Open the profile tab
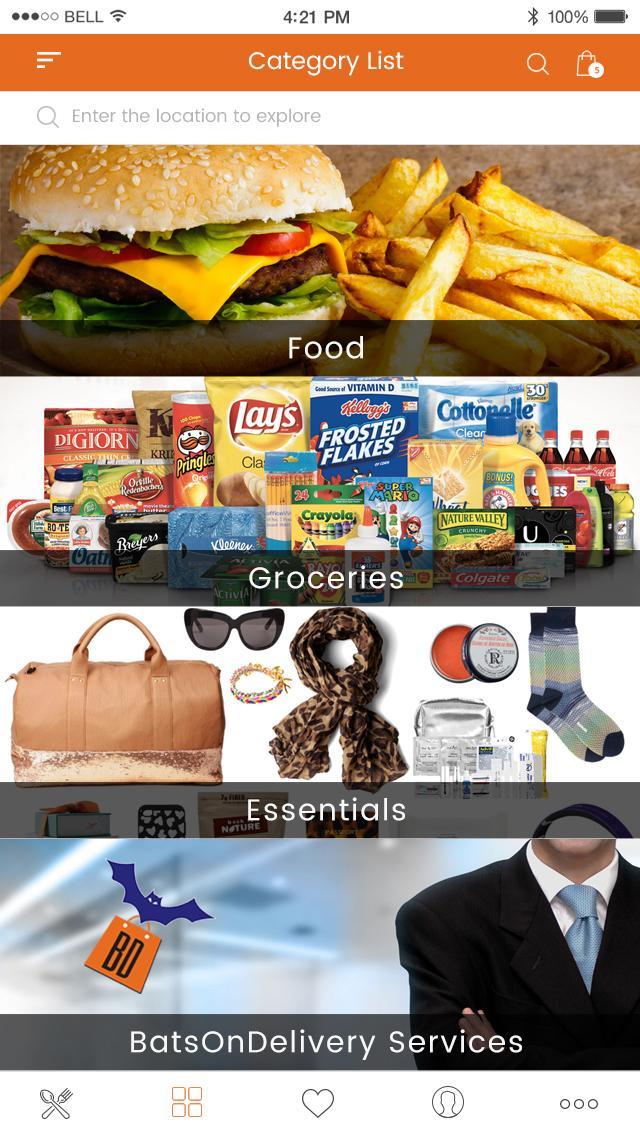Image resolution: width=640 pixels, height=1136 pixels. click(448, 1103)
